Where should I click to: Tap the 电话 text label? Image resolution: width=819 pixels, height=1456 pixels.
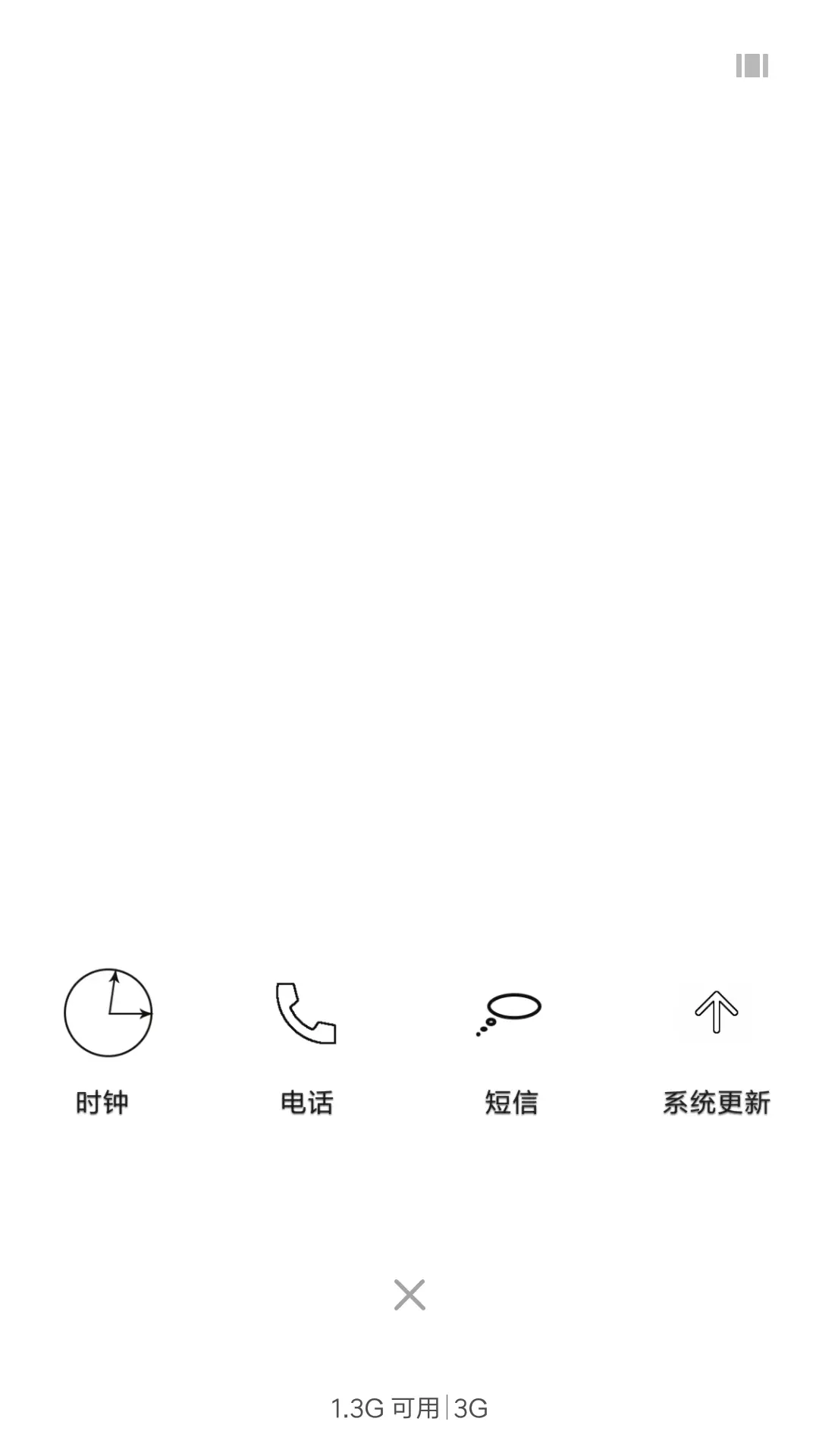pyautogui.click(x=306, y=1103)
